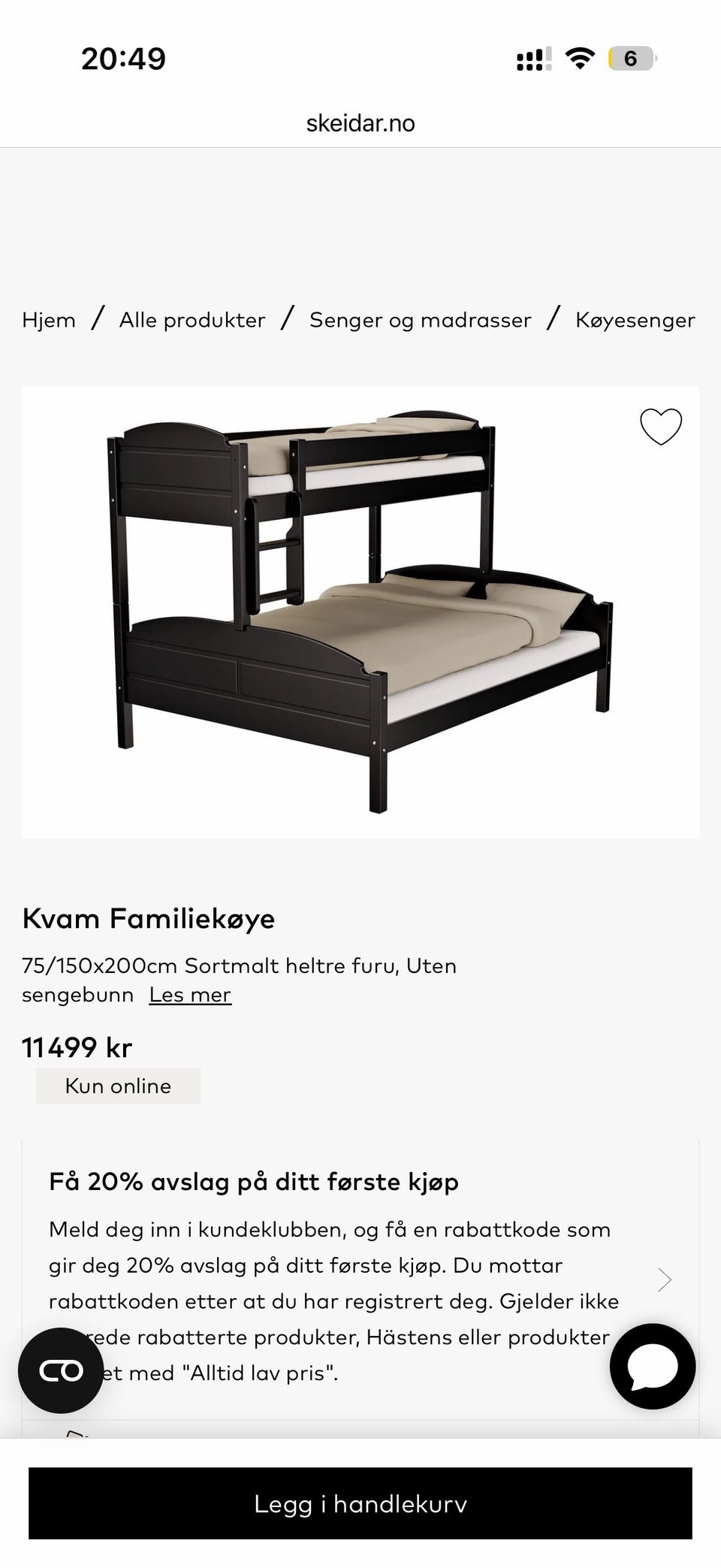This screenshot has height=1568, width=721.
Task: Open Senger og madrasser breadcrumb
Action: click(420, 320)
